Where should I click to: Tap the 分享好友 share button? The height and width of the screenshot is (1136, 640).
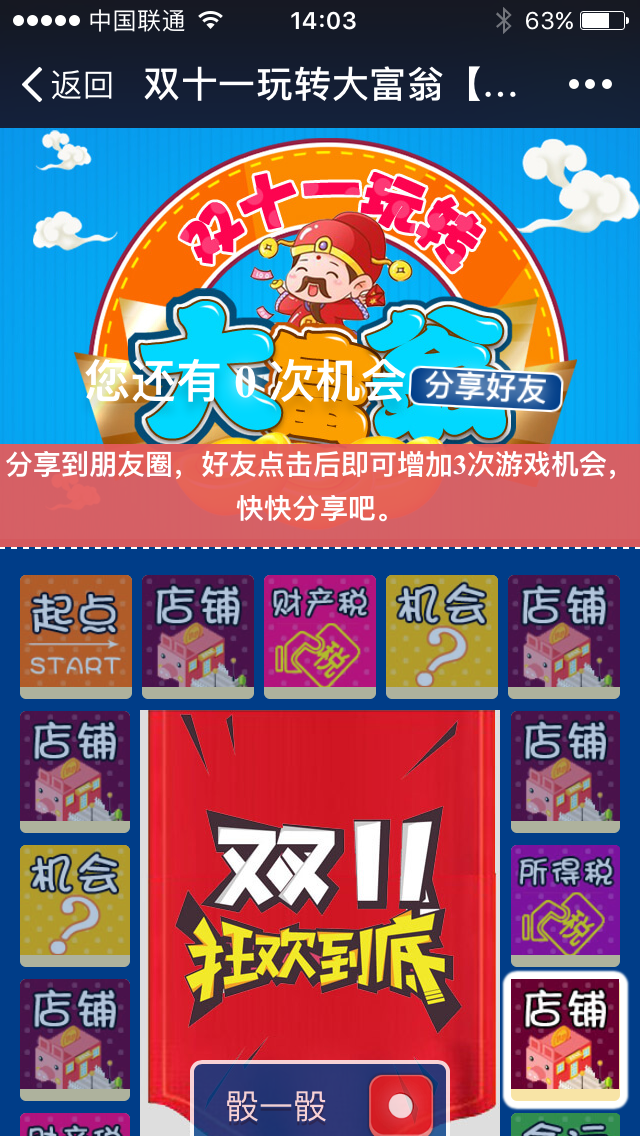486,387
